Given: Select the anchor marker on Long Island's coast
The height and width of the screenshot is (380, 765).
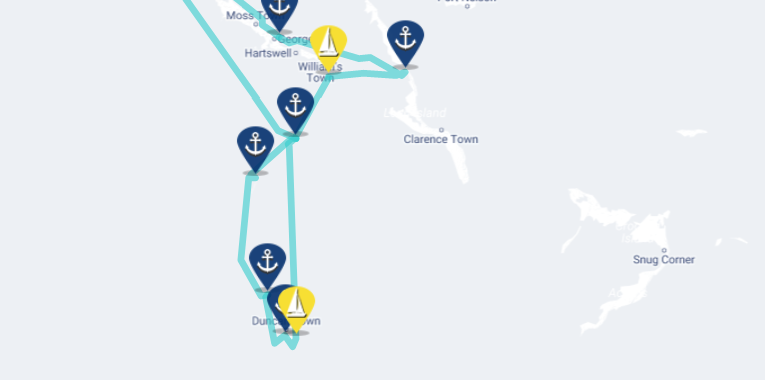Looking at the screenshot, I should (405, 41).
